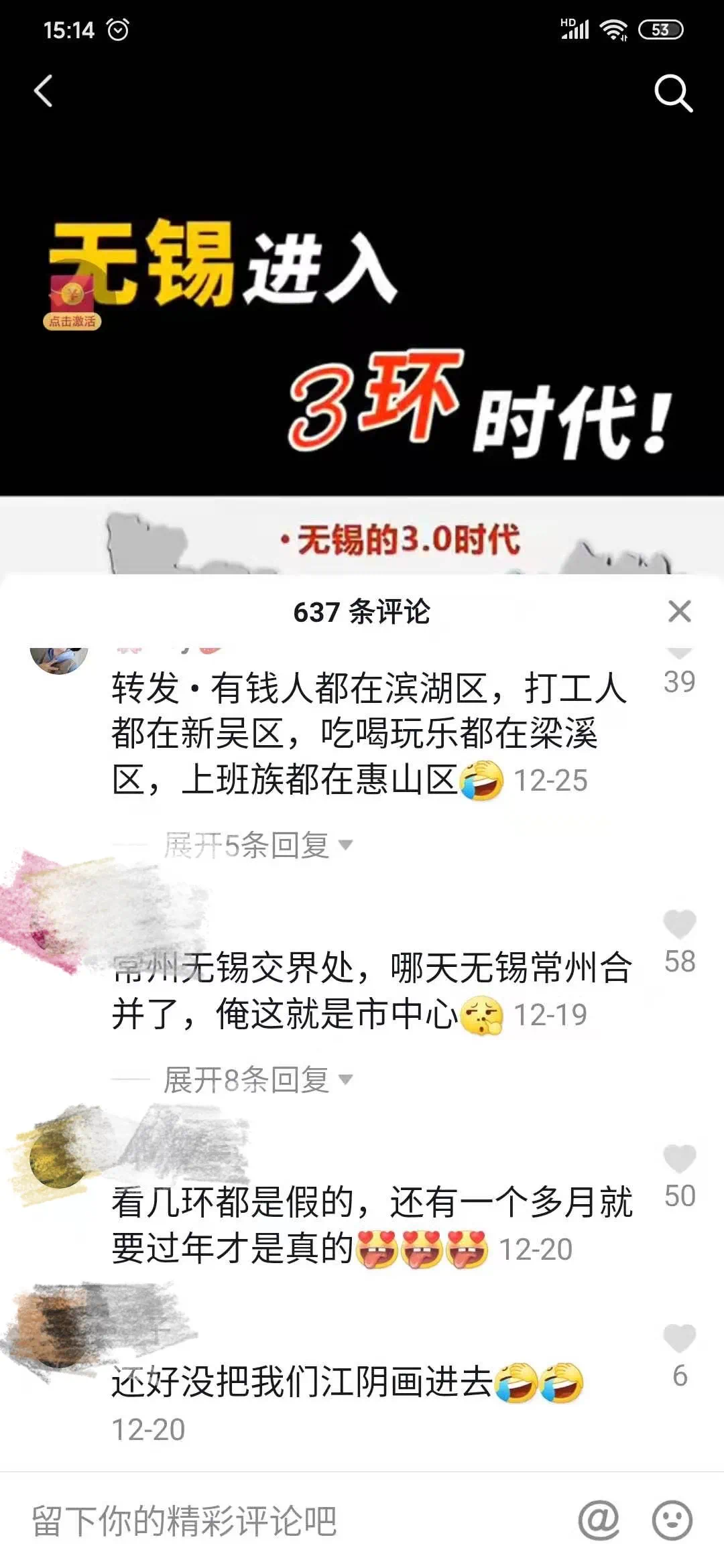Open avatar of the 要过年才是真的 commenter
Viewport: 724px width, 1568px height.
59,1159
